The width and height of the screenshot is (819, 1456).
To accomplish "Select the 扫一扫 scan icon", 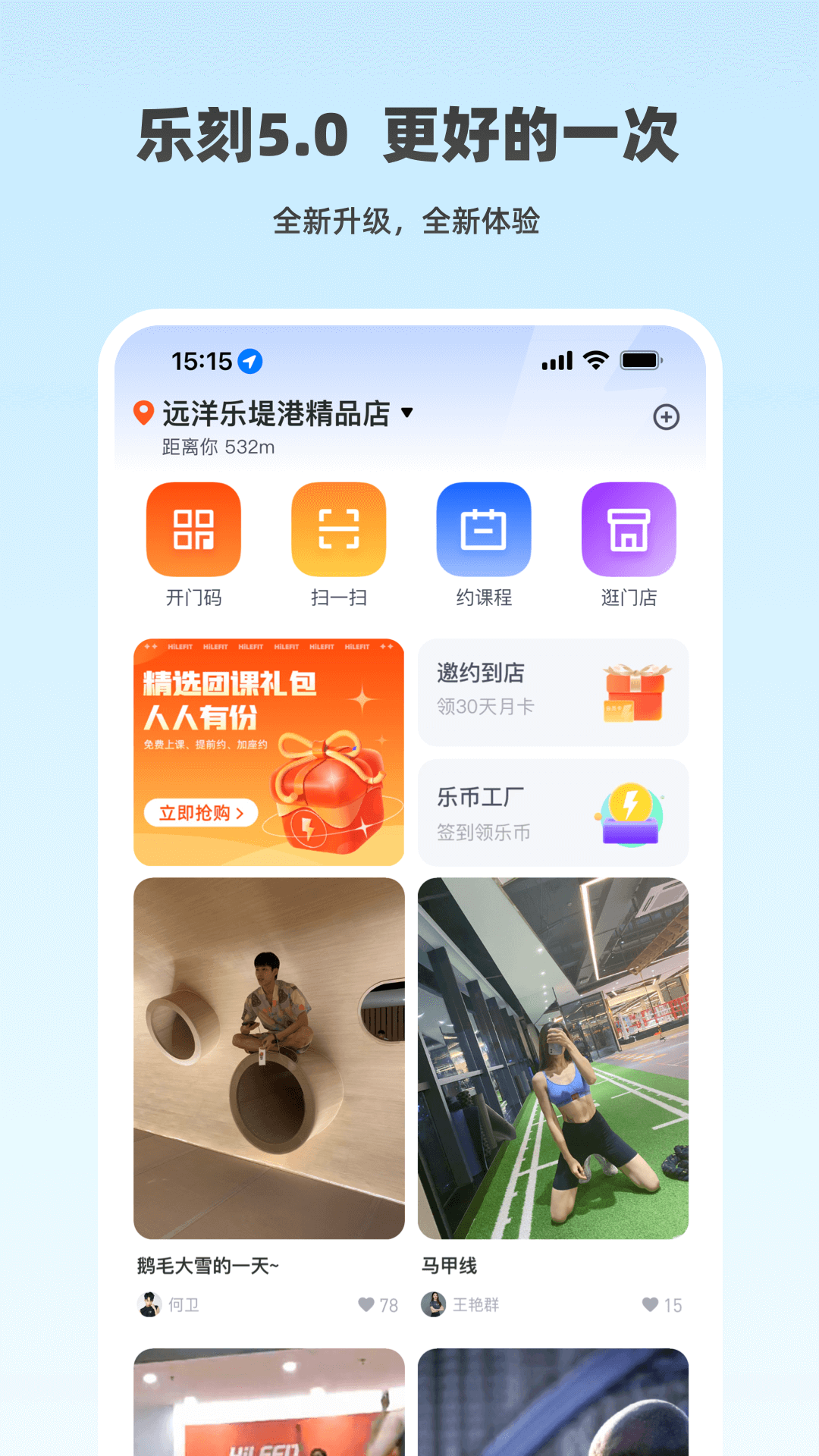I will (339, 529).
